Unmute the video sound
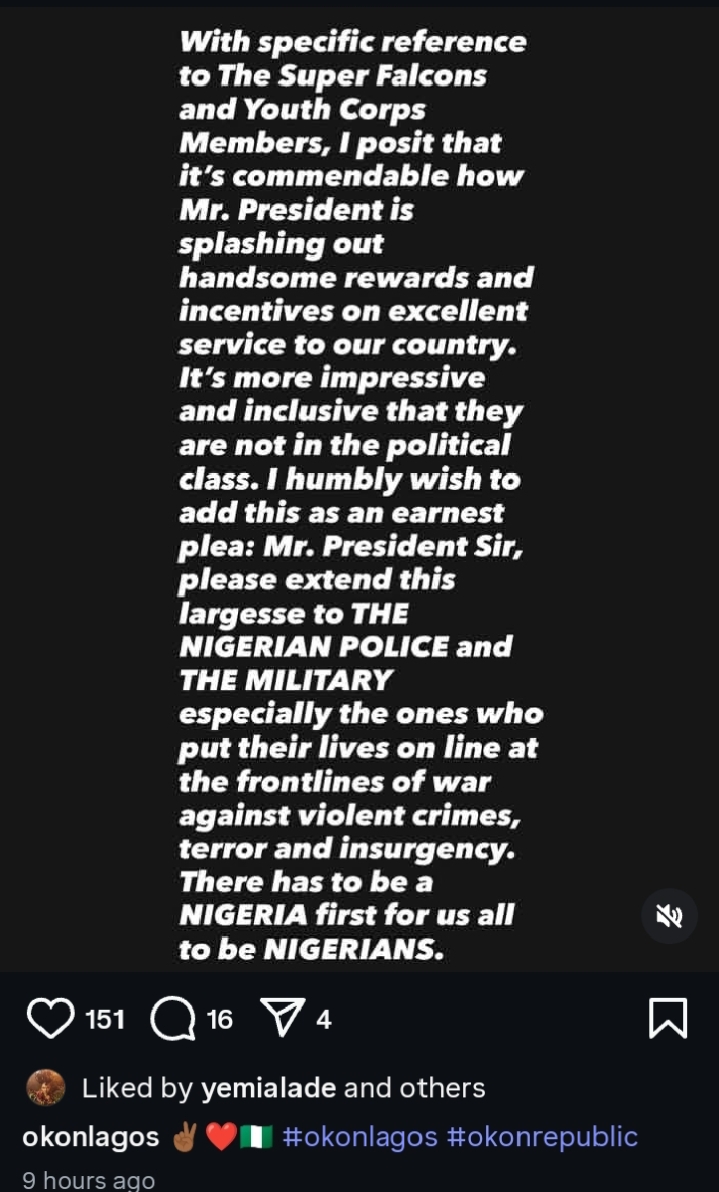 coord(669,916)
